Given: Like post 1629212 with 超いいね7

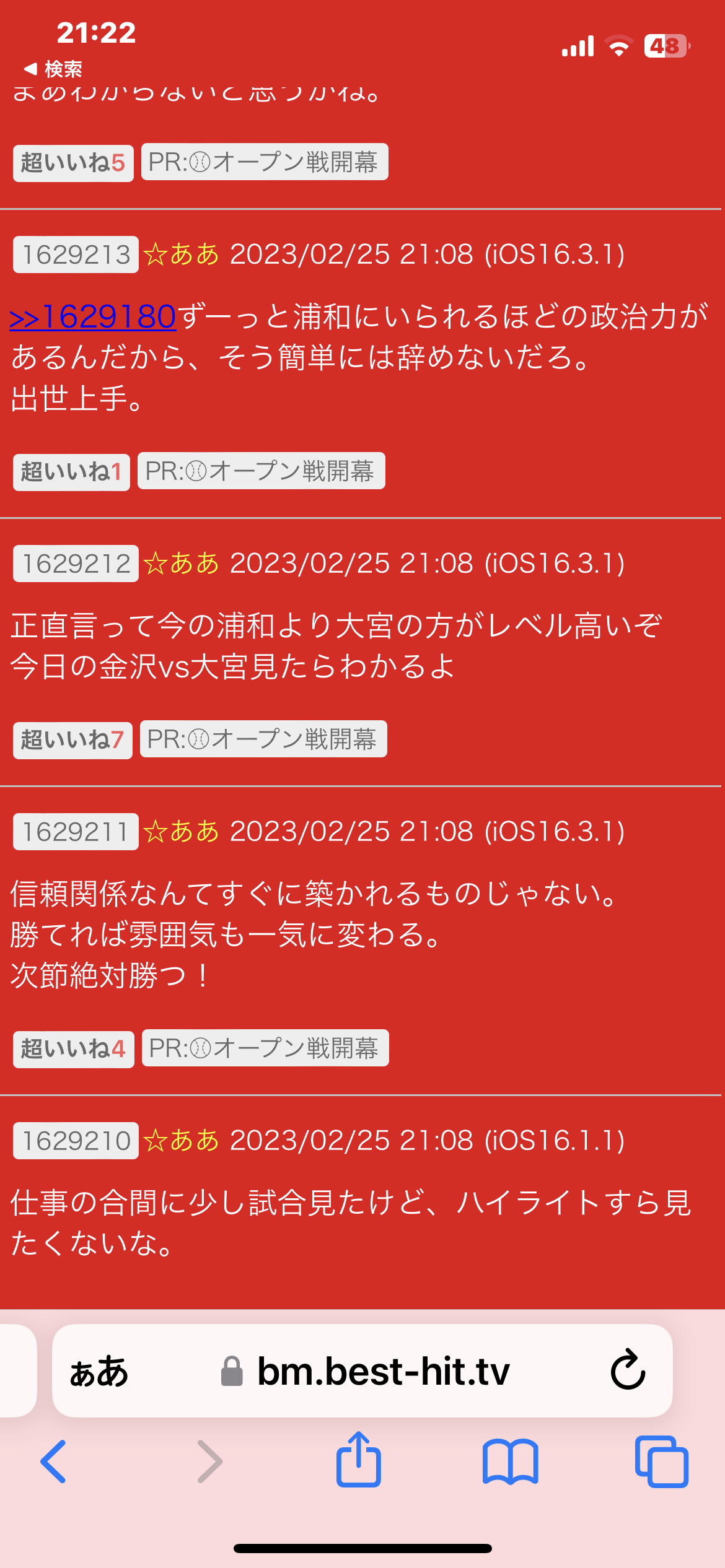Looking at the screenshot, I should [x=72, y=740].
